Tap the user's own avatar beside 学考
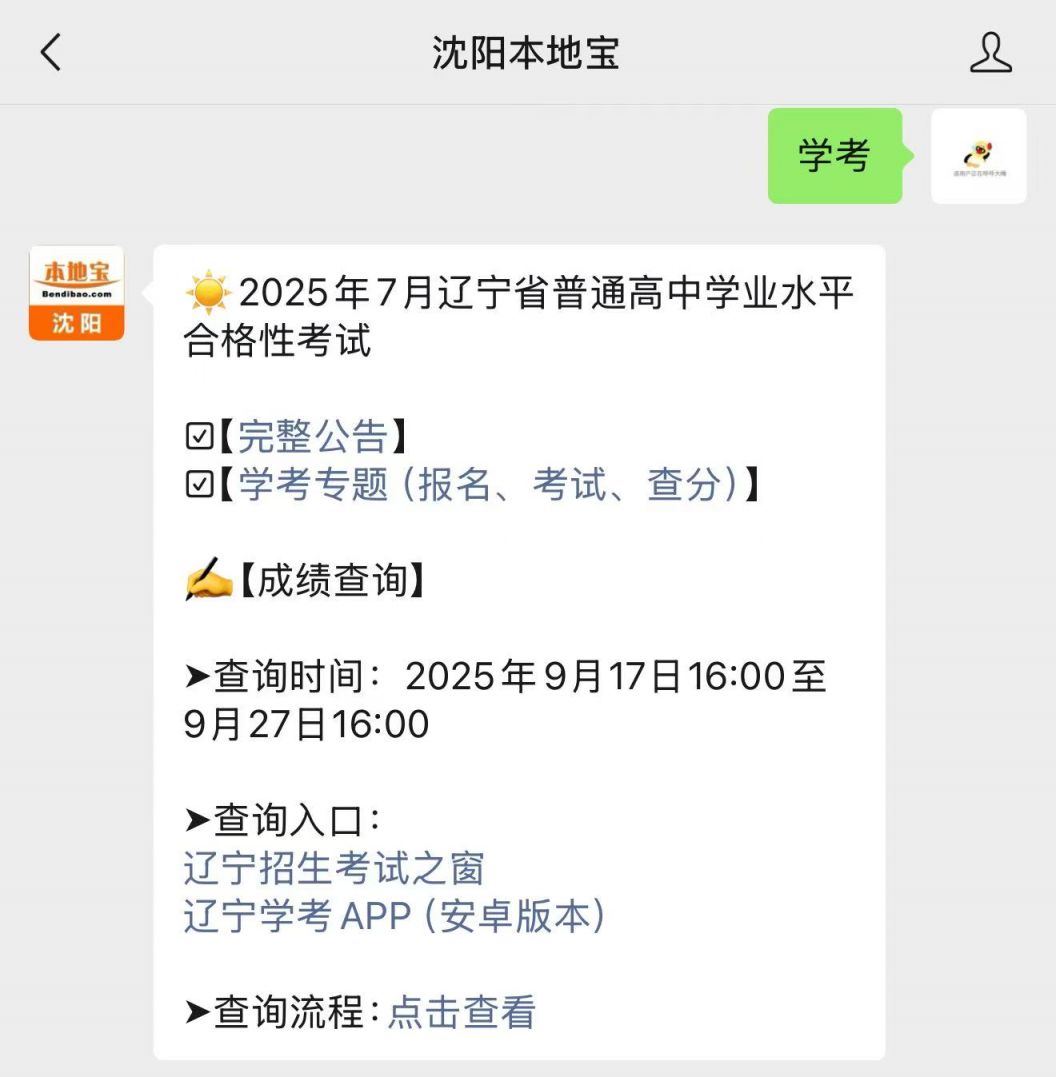Image resolution: width=1056 pixels, height=1077 pixels. click(978, 157)
